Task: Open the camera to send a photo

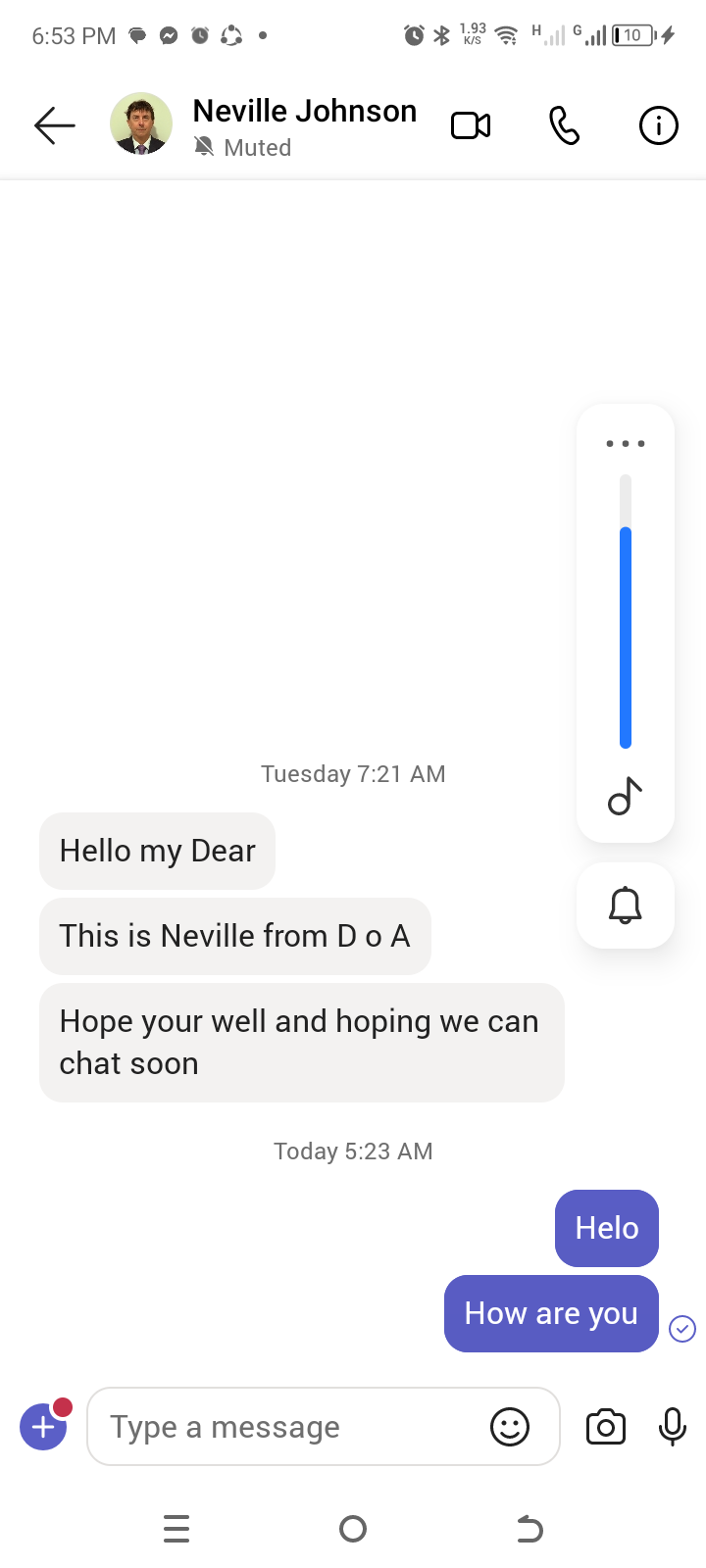Action: pos(606,1427)
